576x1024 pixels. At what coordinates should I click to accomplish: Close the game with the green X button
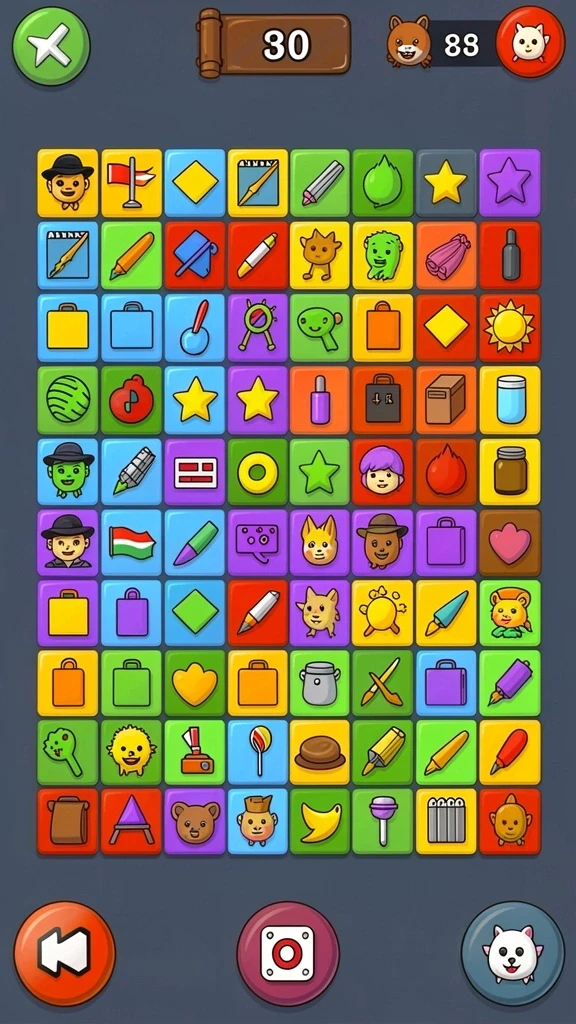pos(51,46)
